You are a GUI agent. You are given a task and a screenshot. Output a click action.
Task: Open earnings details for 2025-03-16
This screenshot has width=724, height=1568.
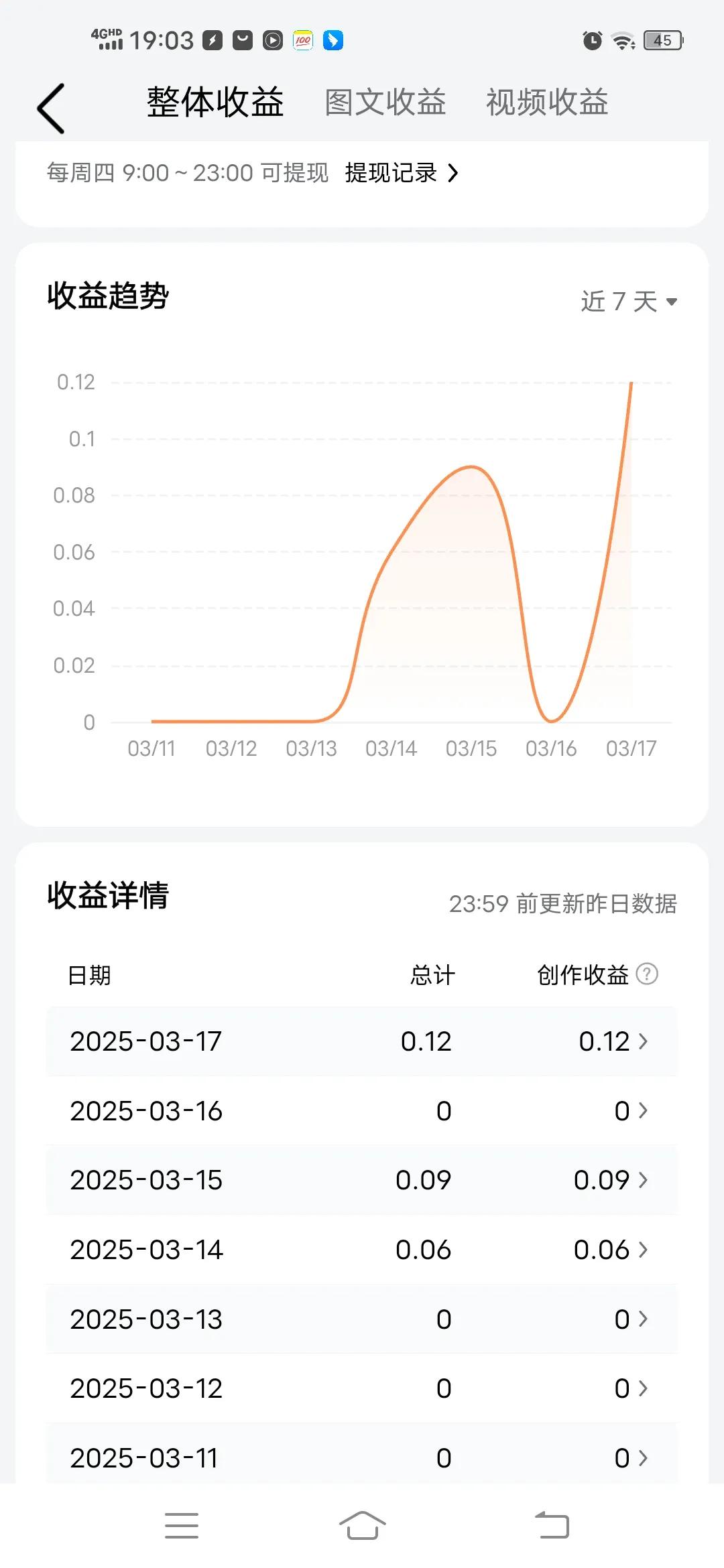pyautogui.click(x=362, y=1111)
